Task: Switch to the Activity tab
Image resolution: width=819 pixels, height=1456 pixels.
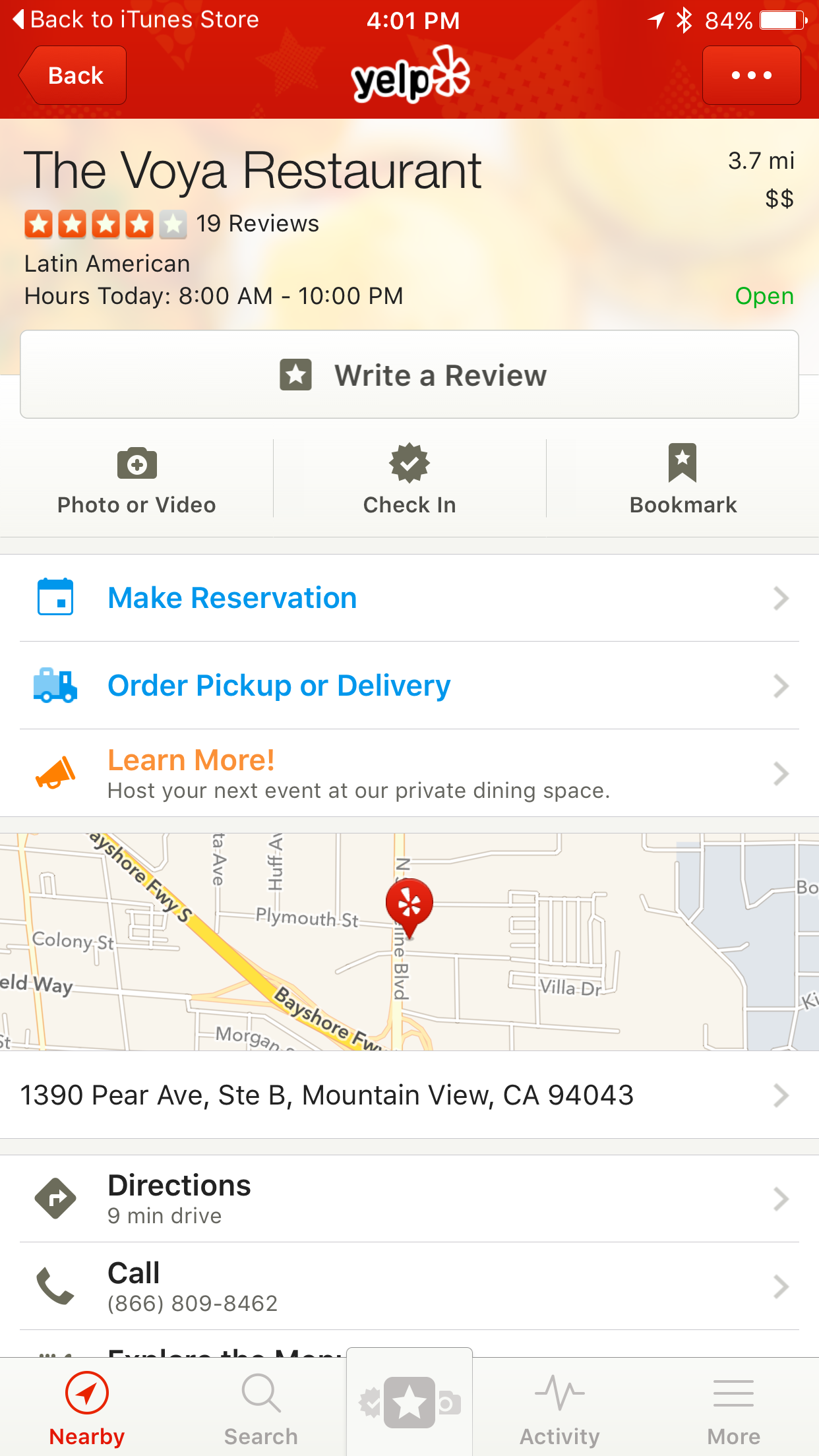Action: click(560, 1409)
